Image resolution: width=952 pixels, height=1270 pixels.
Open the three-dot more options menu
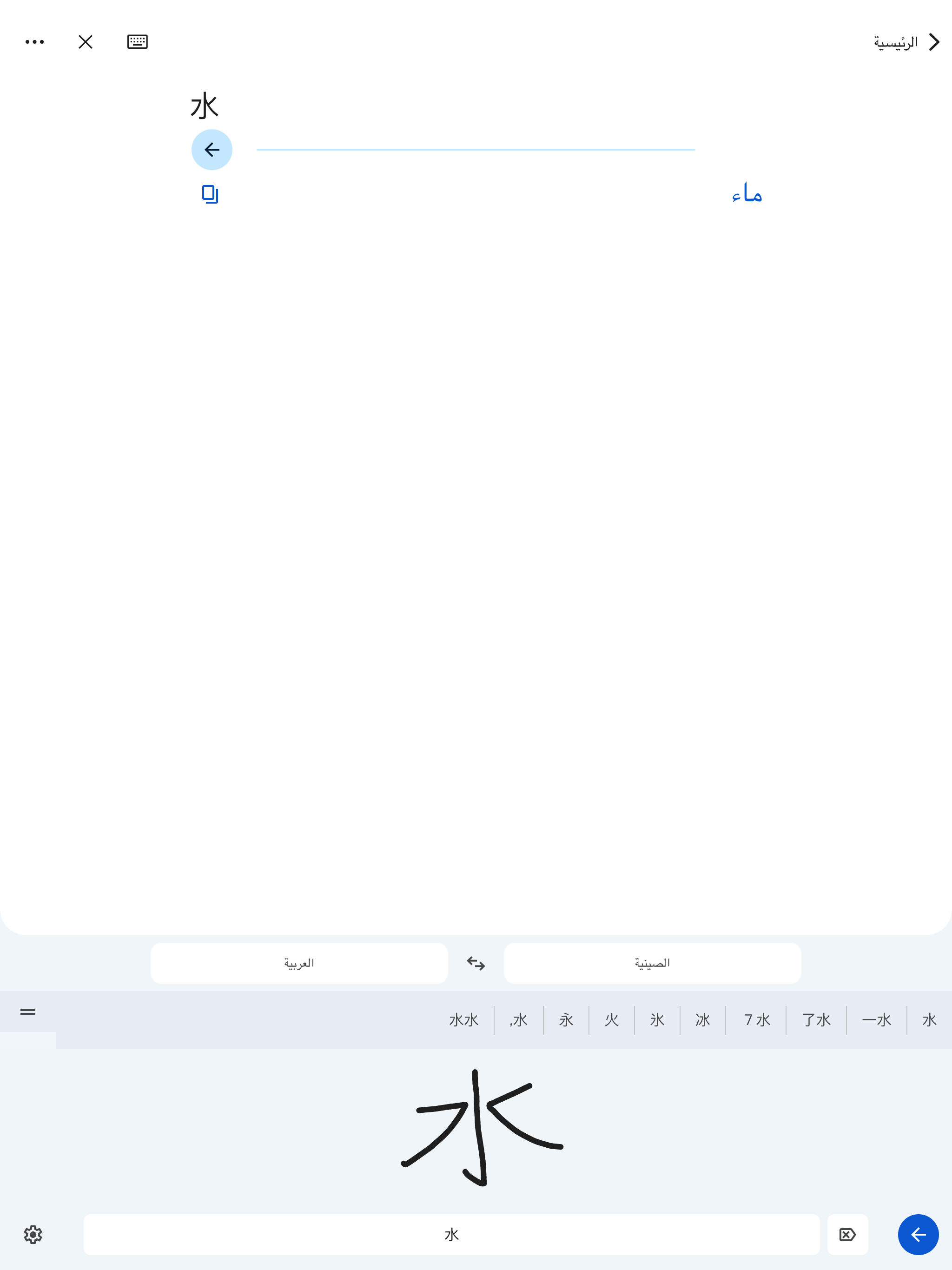pos(34,41)
